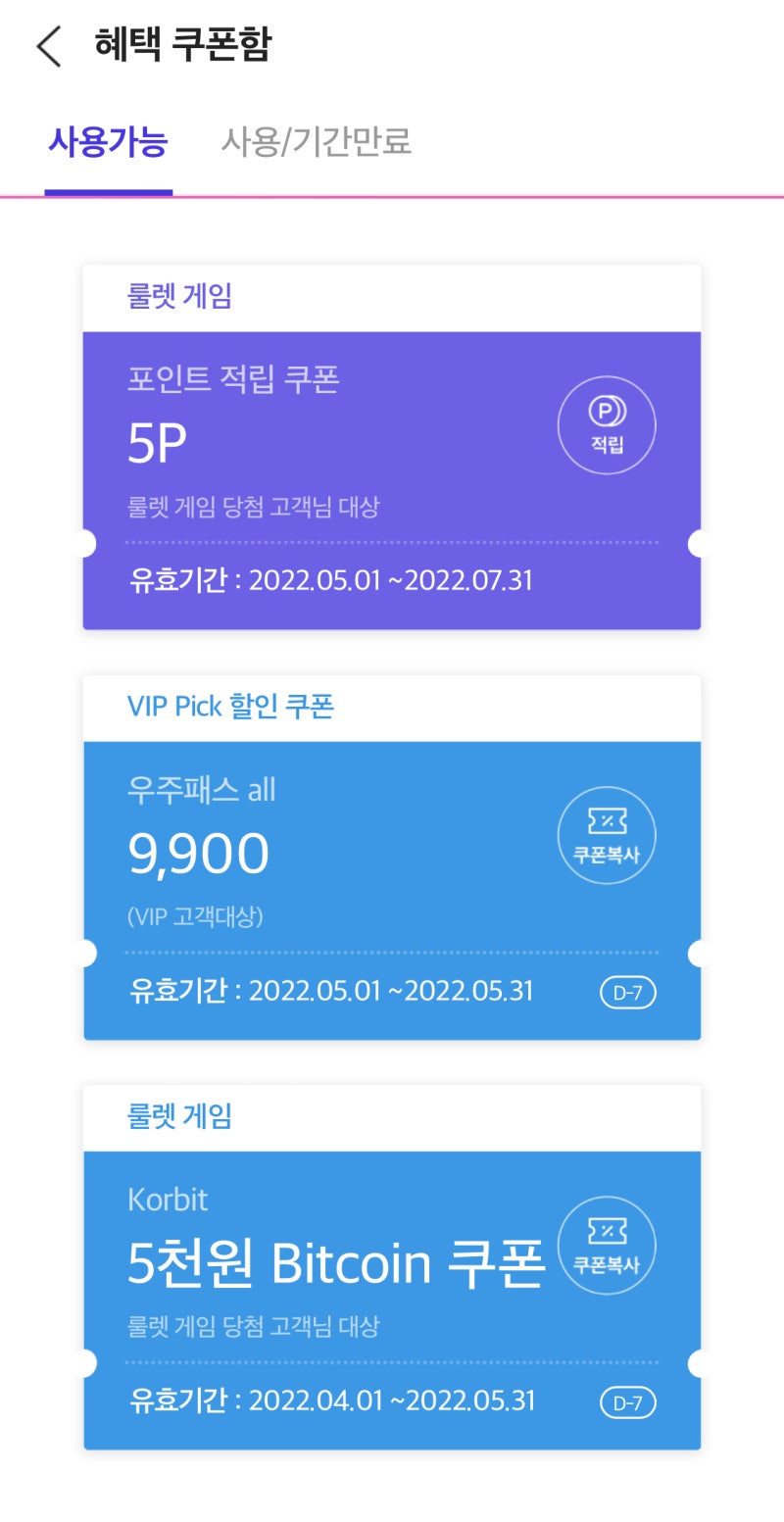The height and width of the screenshot is (1522, 784).
Task: Click the P 적립 icon on the roulette coupon
Action: pos(607,424)
